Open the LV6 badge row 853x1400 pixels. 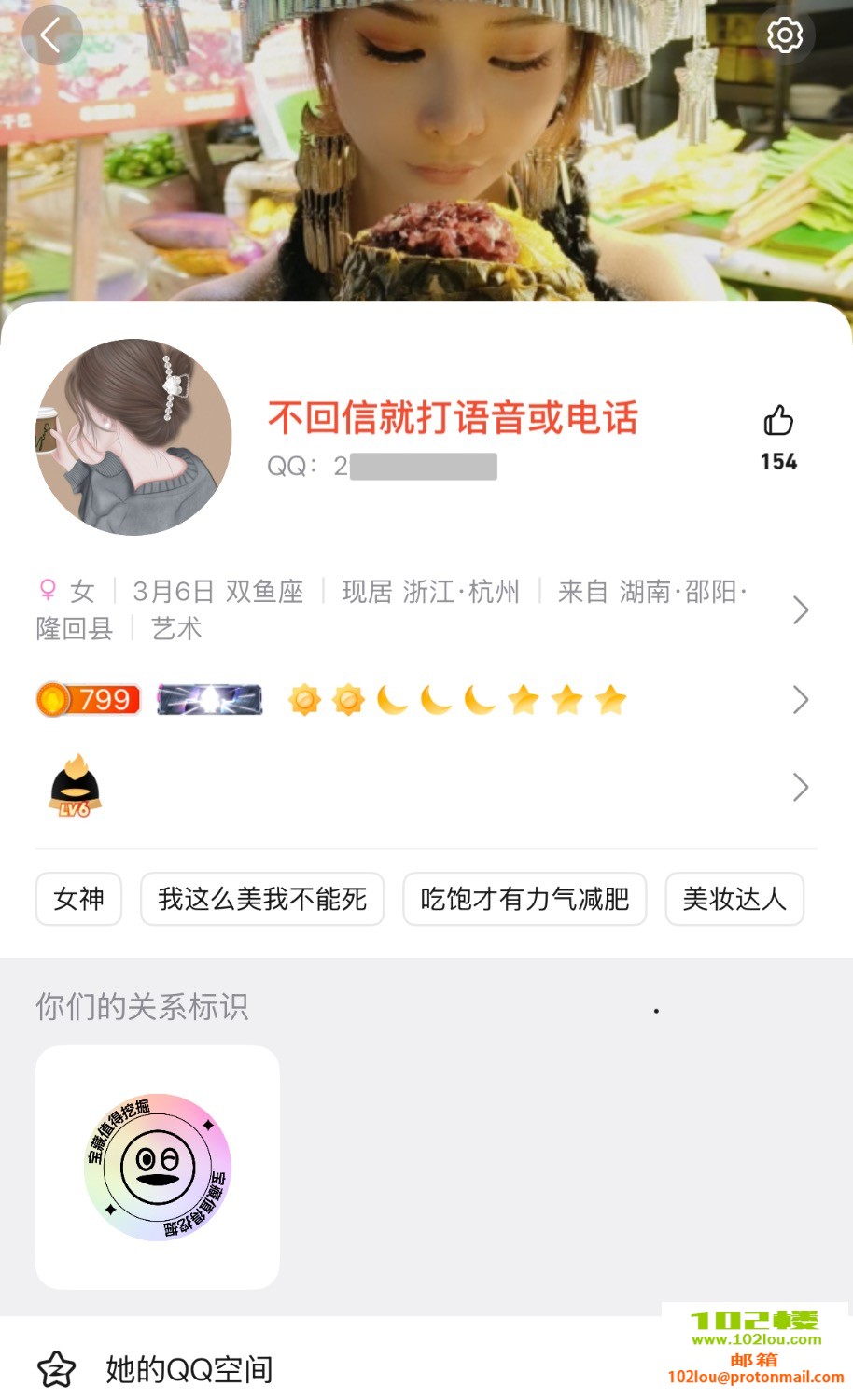pos(800,788)
